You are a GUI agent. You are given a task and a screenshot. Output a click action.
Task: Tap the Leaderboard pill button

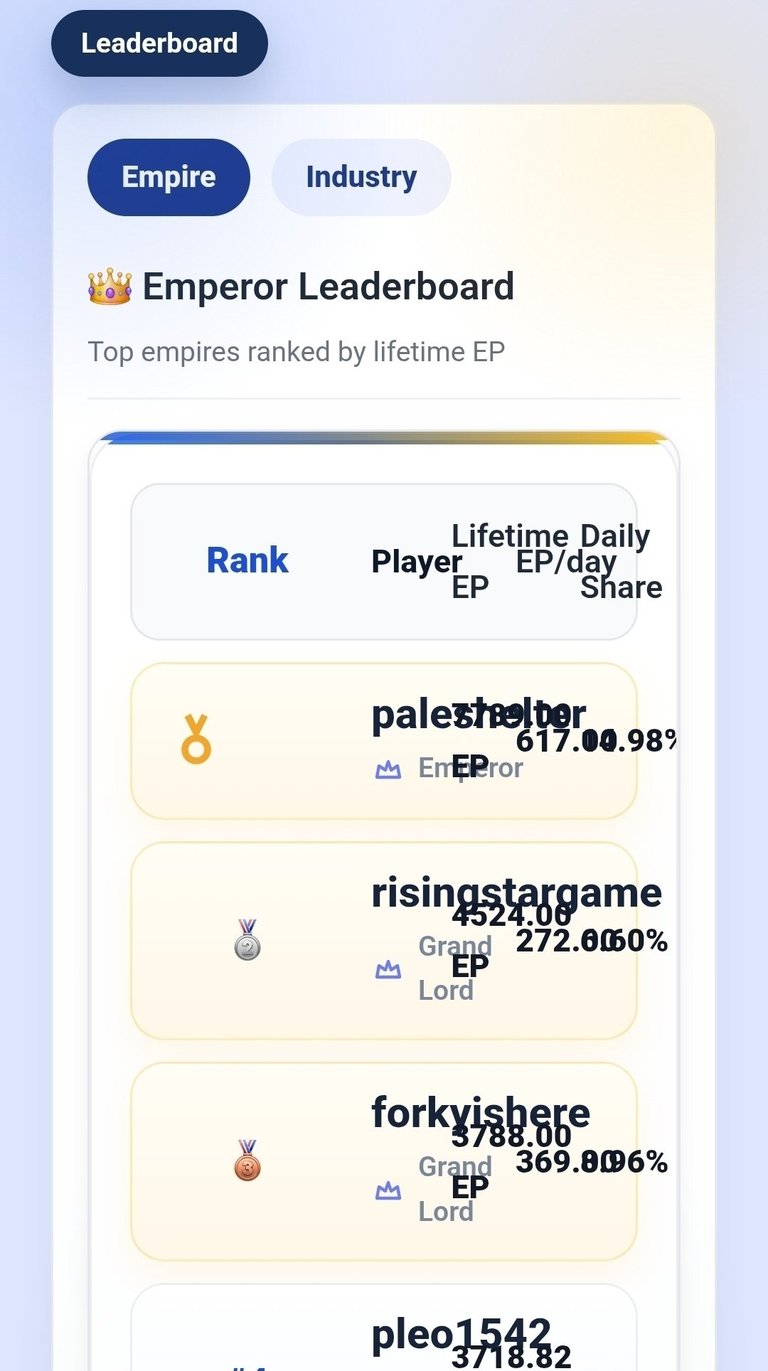pos(159,43)
